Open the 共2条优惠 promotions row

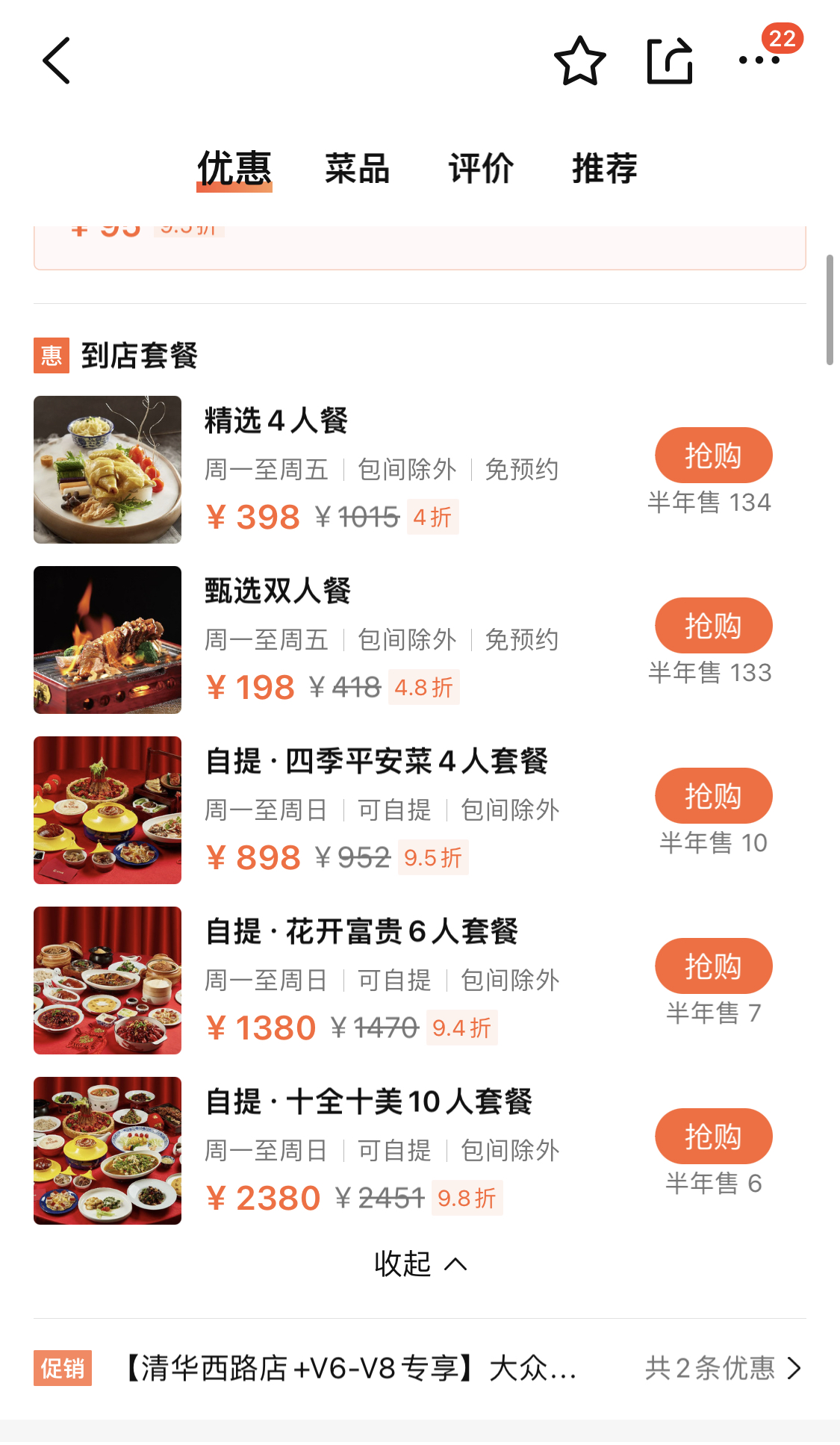(x=722, y=1368)
